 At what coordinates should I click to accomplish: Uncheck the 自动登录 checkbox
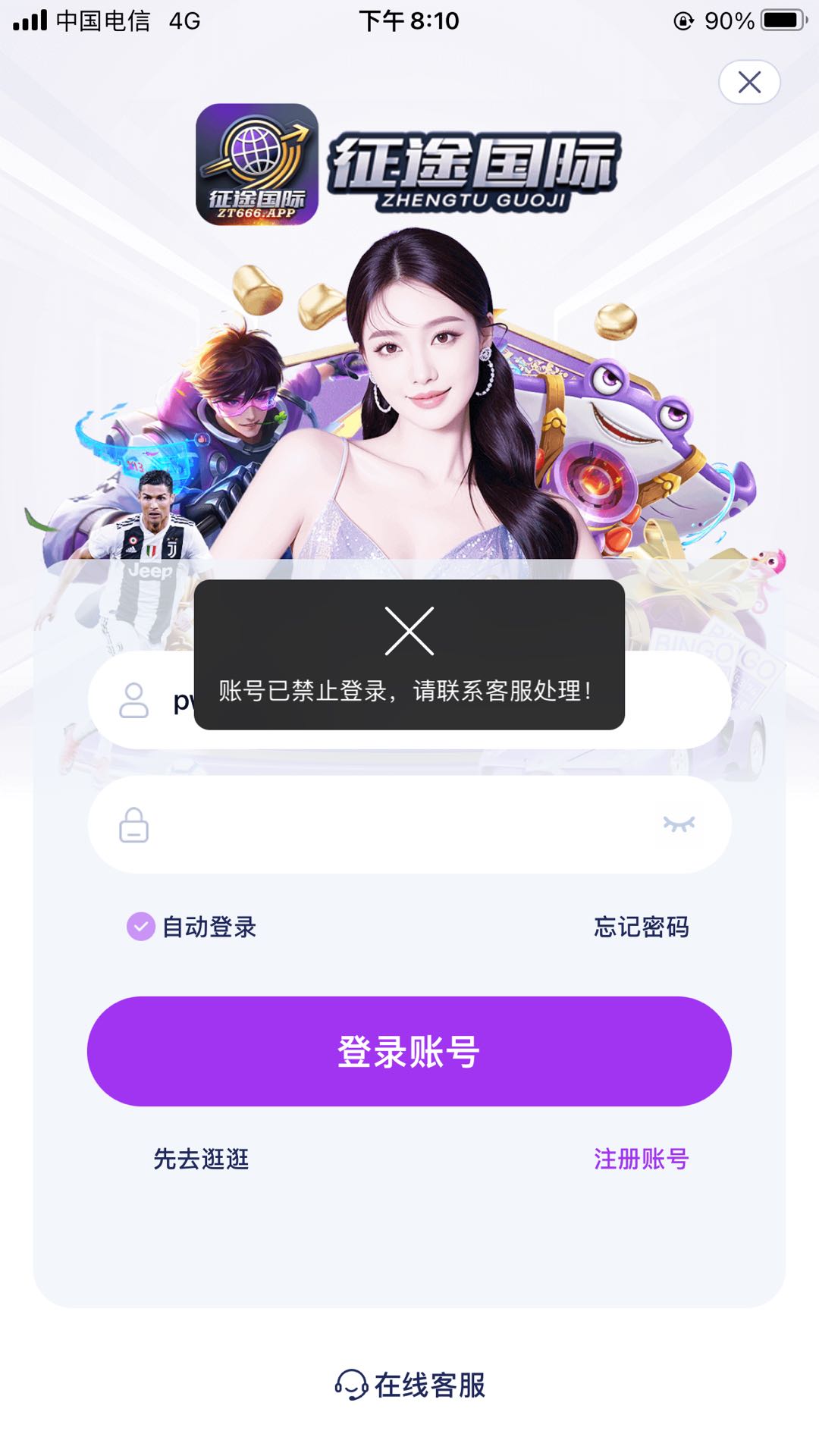coord(141,927)
